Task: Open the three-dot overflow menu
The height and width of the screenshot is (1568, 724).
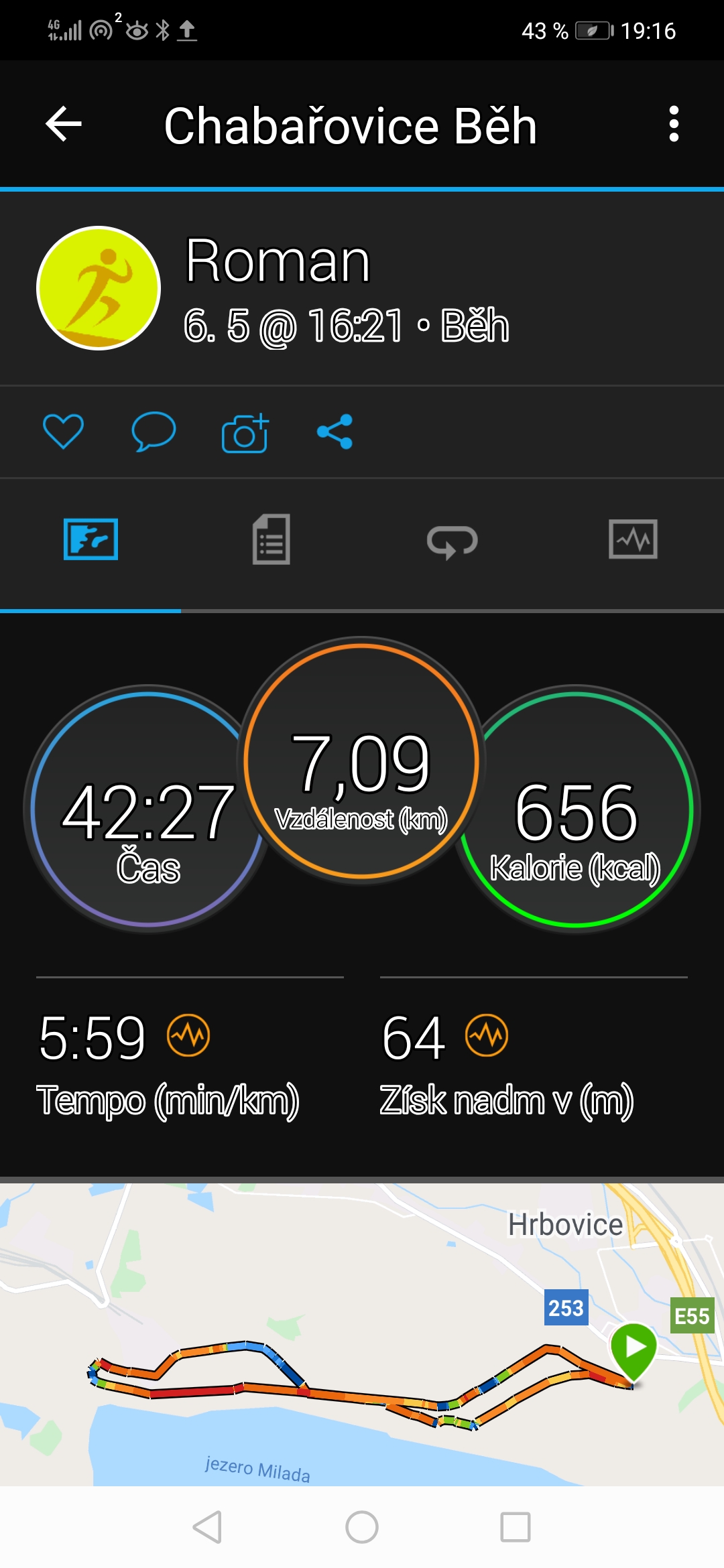Action: 674,124
